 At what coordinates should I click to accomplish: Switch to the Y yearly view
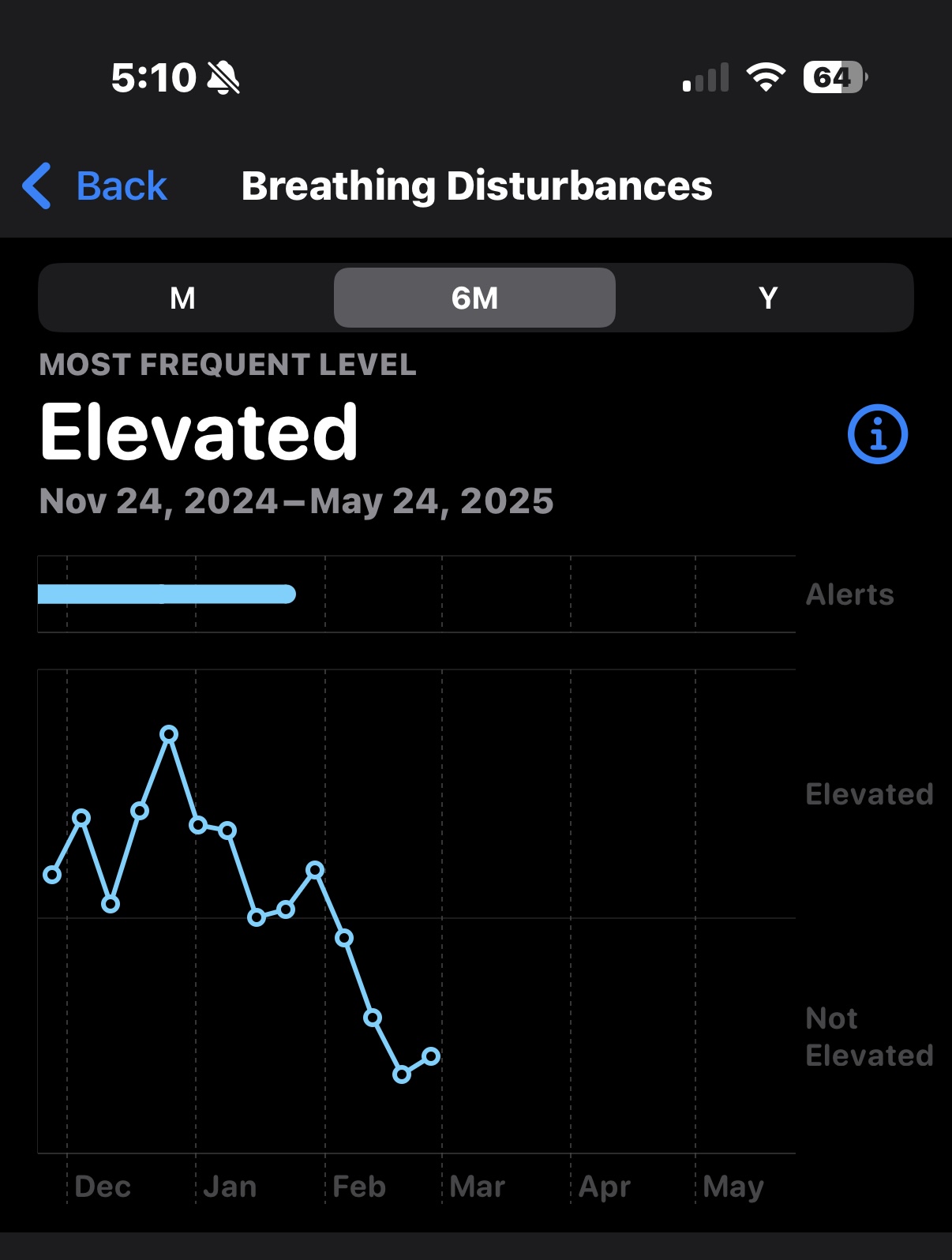click(767, 298)
